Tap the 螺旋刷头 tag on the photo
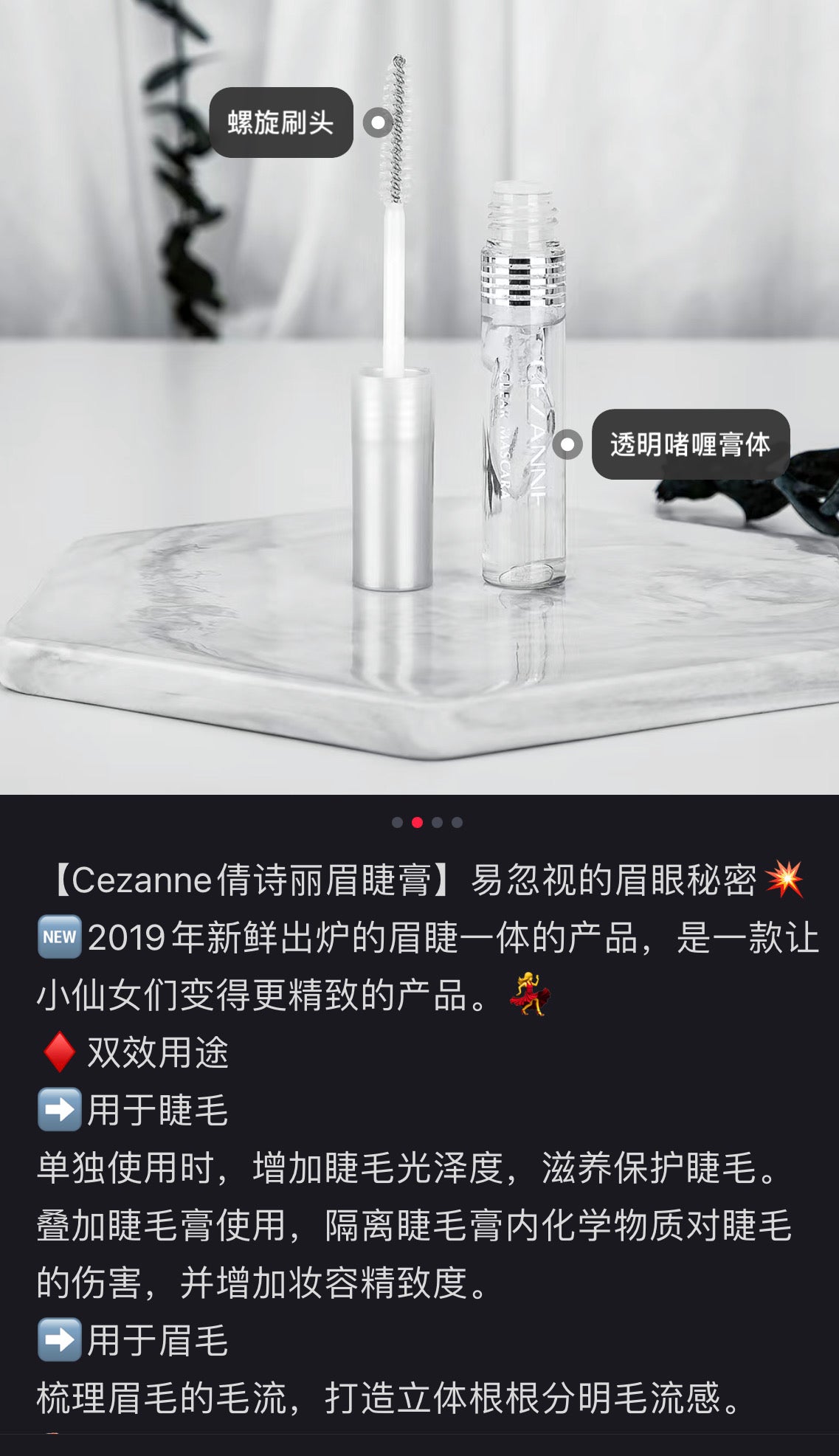This screenshot has width=839, height=1456. click(x=280, y=123)
